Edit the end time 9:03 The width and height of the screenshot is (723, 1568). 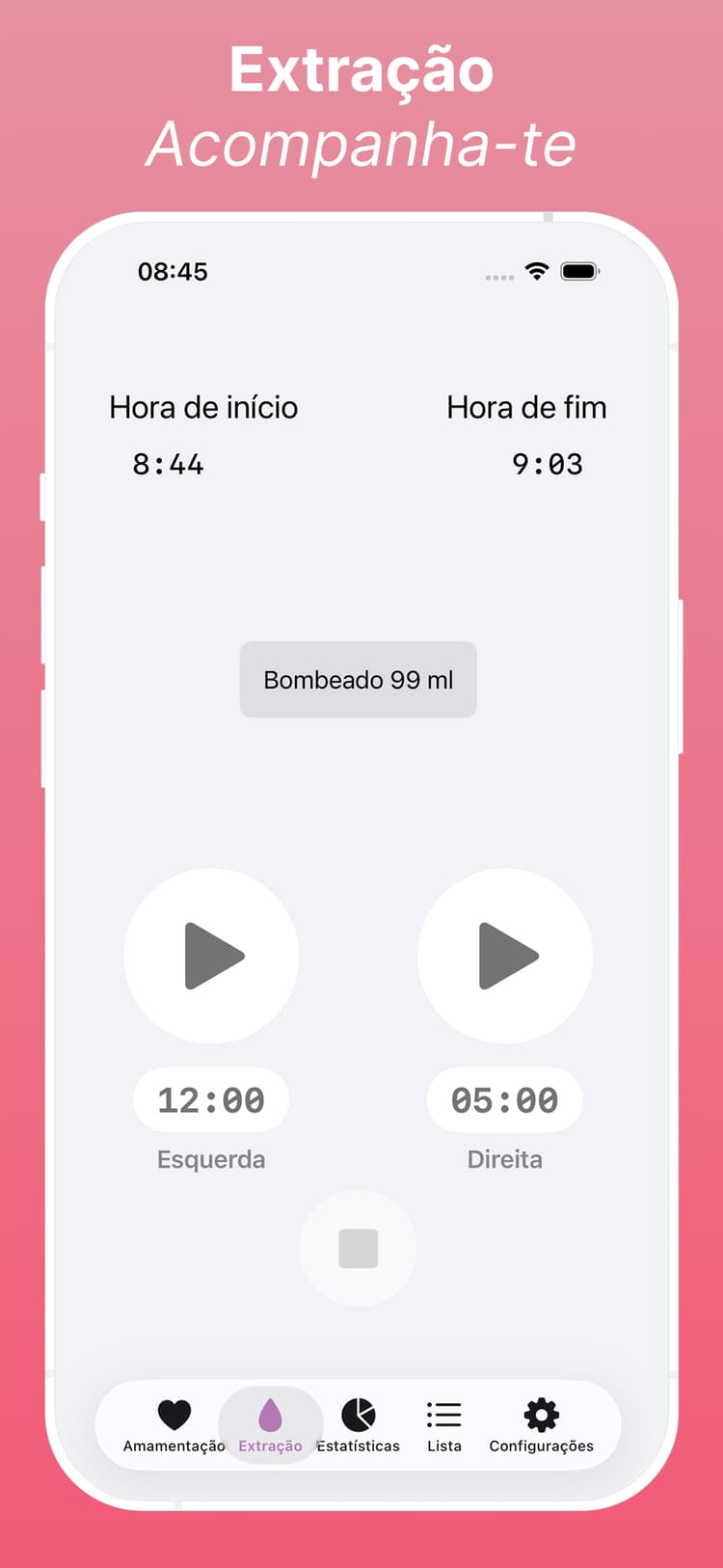pos(547,464)
